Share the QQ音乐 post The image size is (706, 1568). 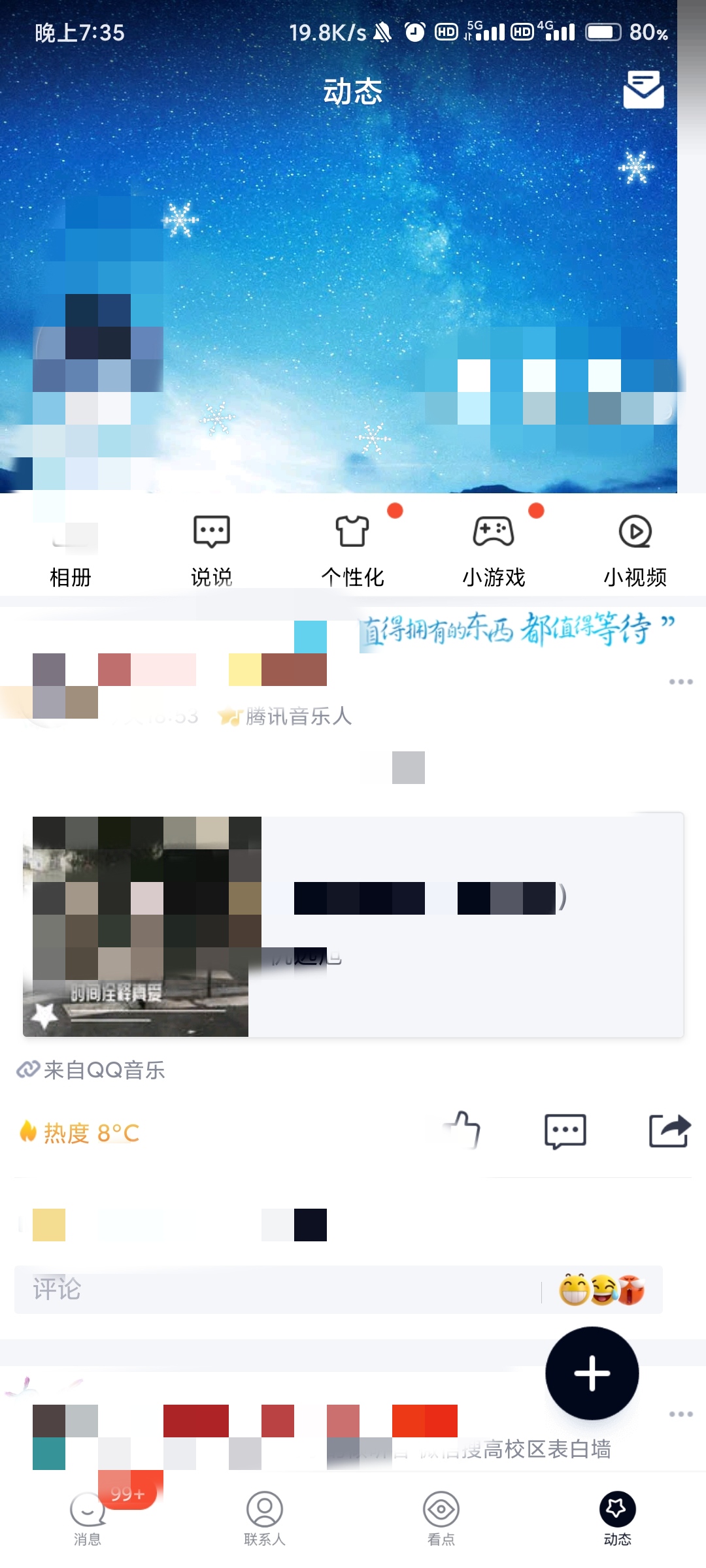click(669, 1131)
